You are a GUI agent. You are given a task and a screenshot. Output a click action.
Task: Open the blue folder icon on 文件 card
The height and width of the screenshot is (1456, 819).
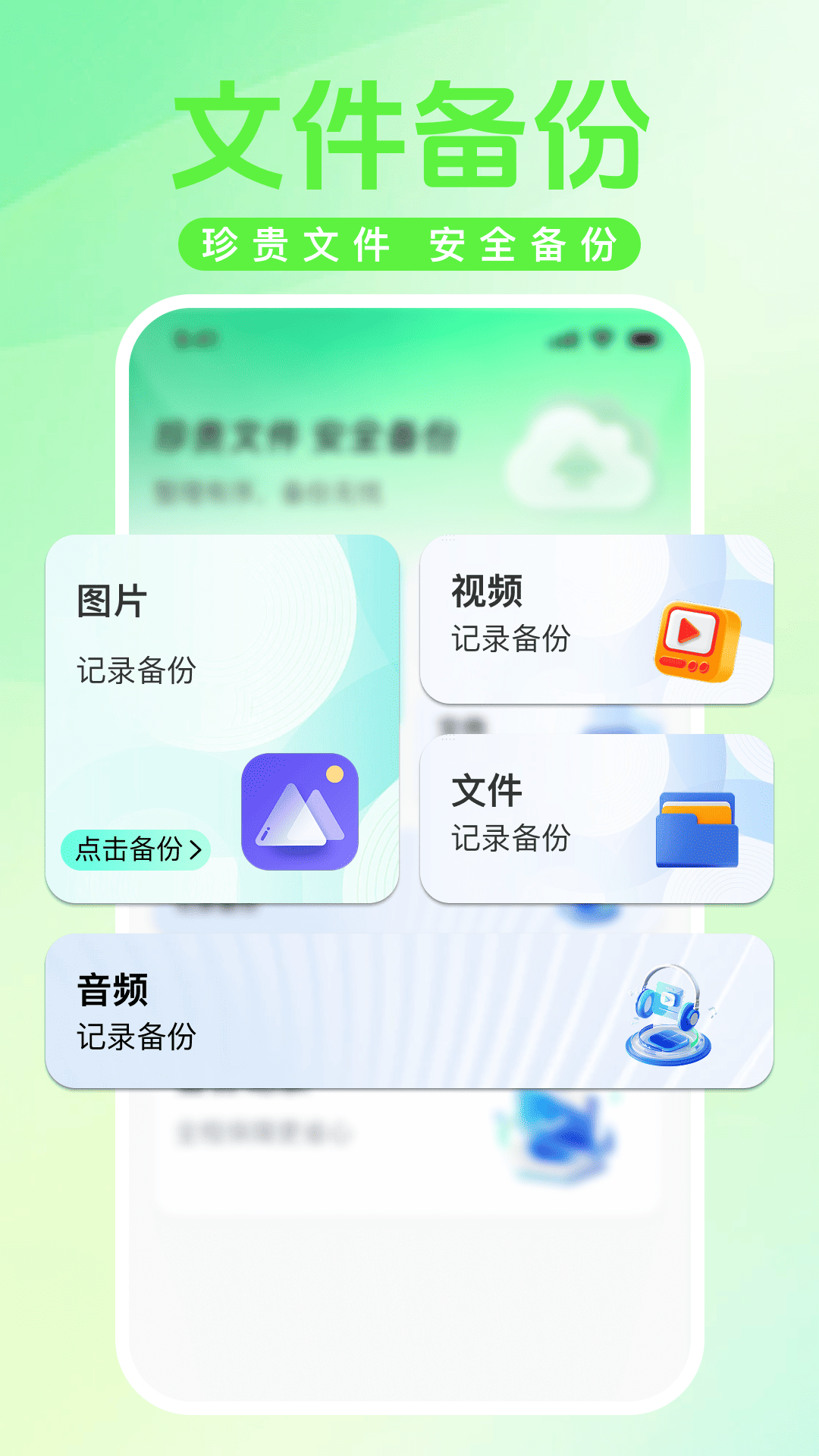click(x=698, y=829)
